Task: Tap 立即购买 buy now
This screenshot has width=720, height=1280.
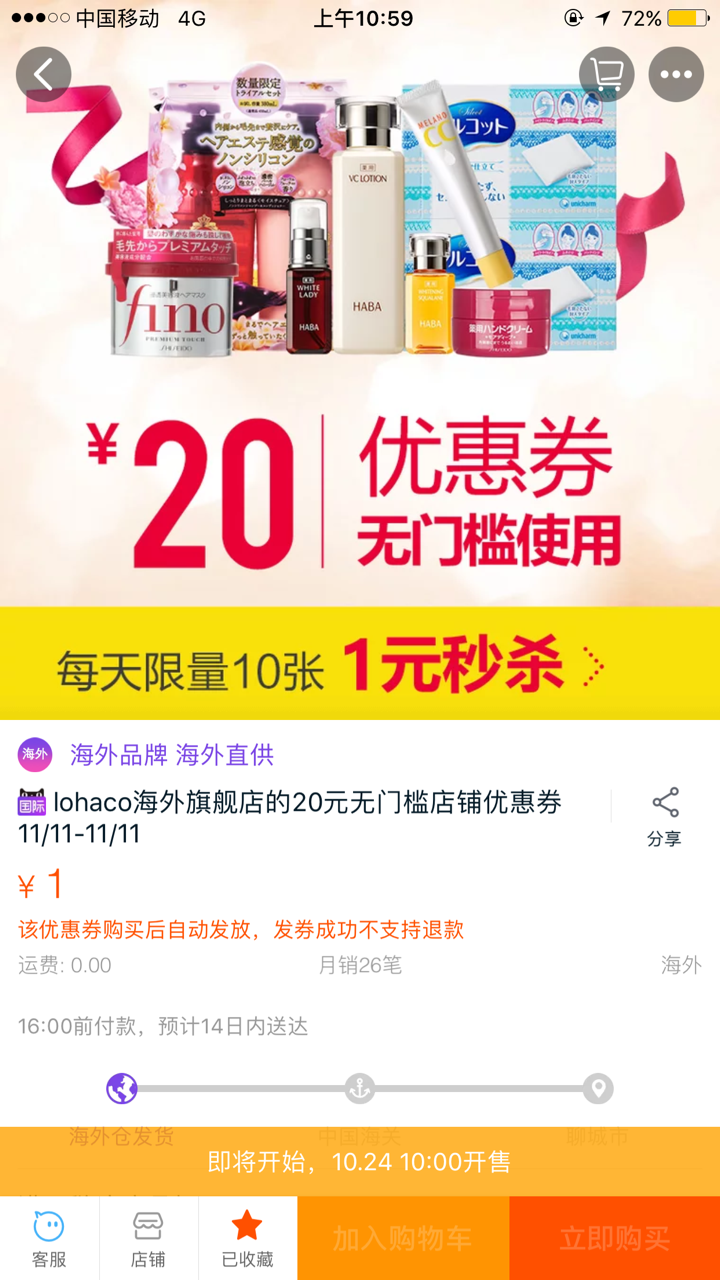Action: [x=615, y=1238]
